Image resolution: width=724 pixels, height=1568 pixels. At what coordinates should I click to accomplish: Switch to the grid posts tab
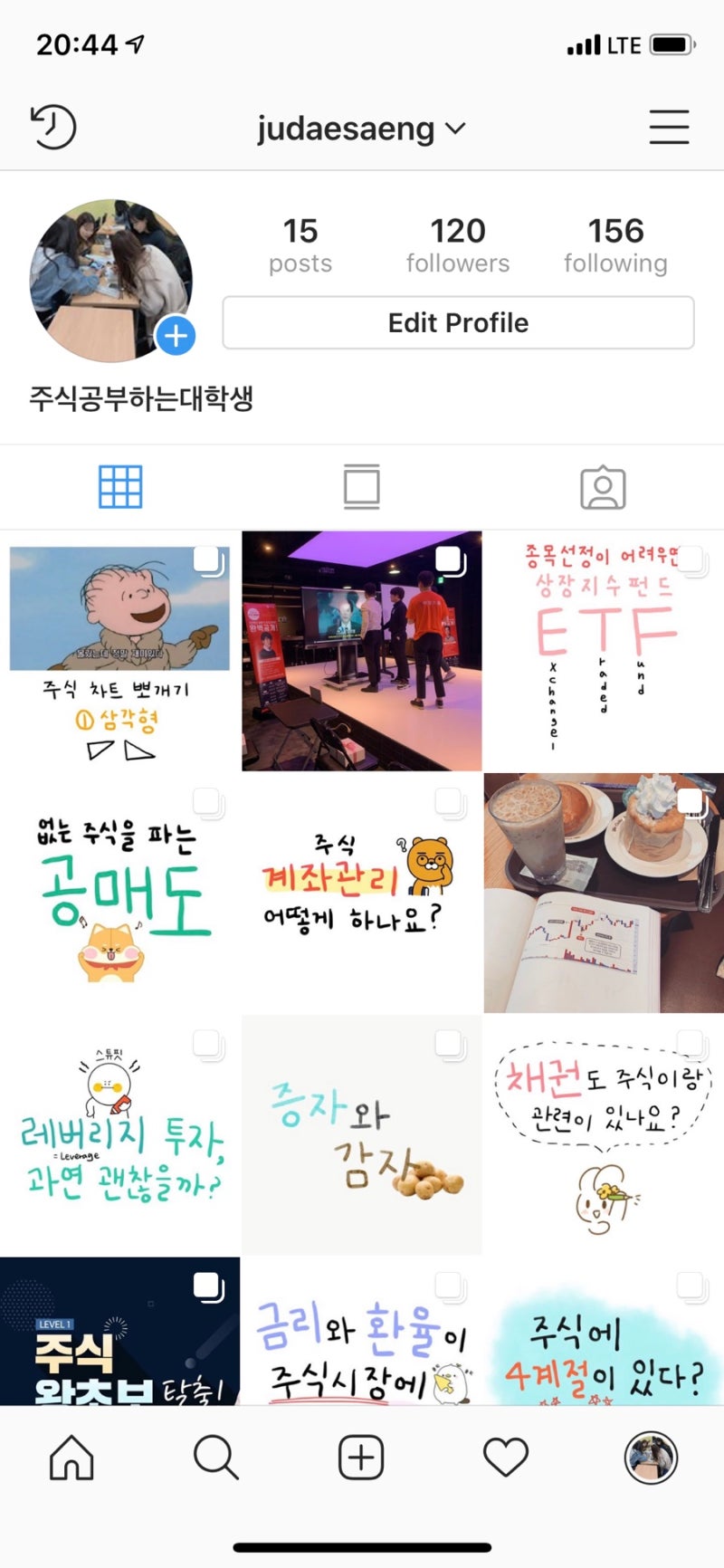click(120, 487)
